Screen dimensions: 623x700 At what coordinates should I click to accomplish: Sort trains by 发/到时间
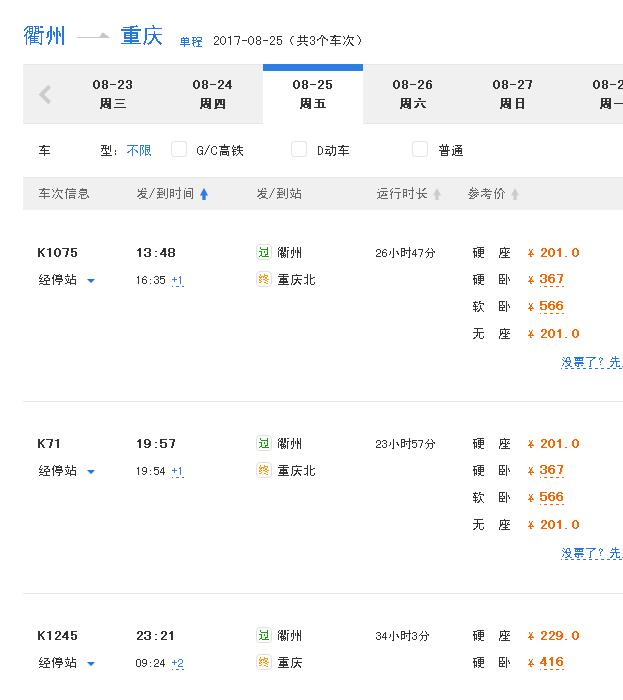(172, 194)
